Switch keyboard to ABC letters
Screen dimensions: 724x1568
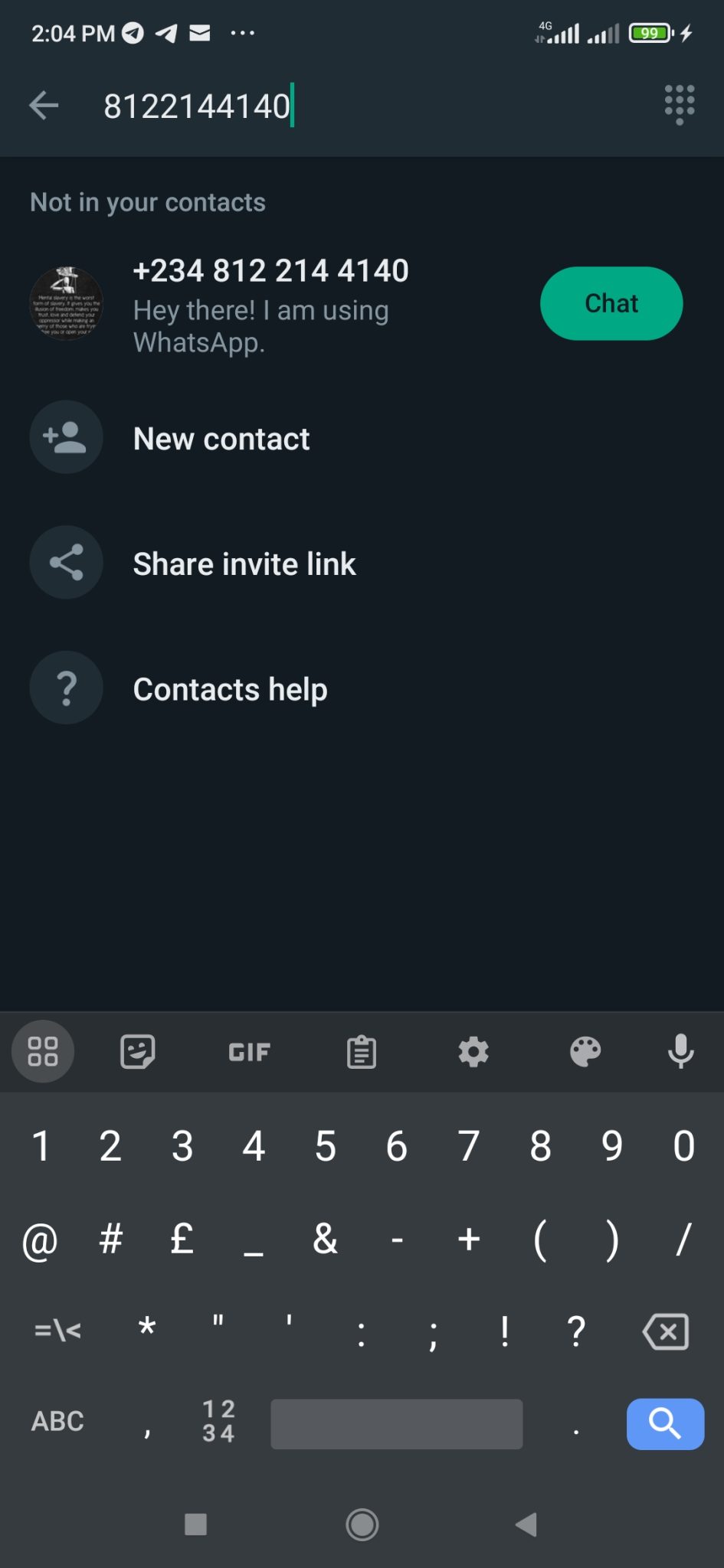(x=57, y=1422)
